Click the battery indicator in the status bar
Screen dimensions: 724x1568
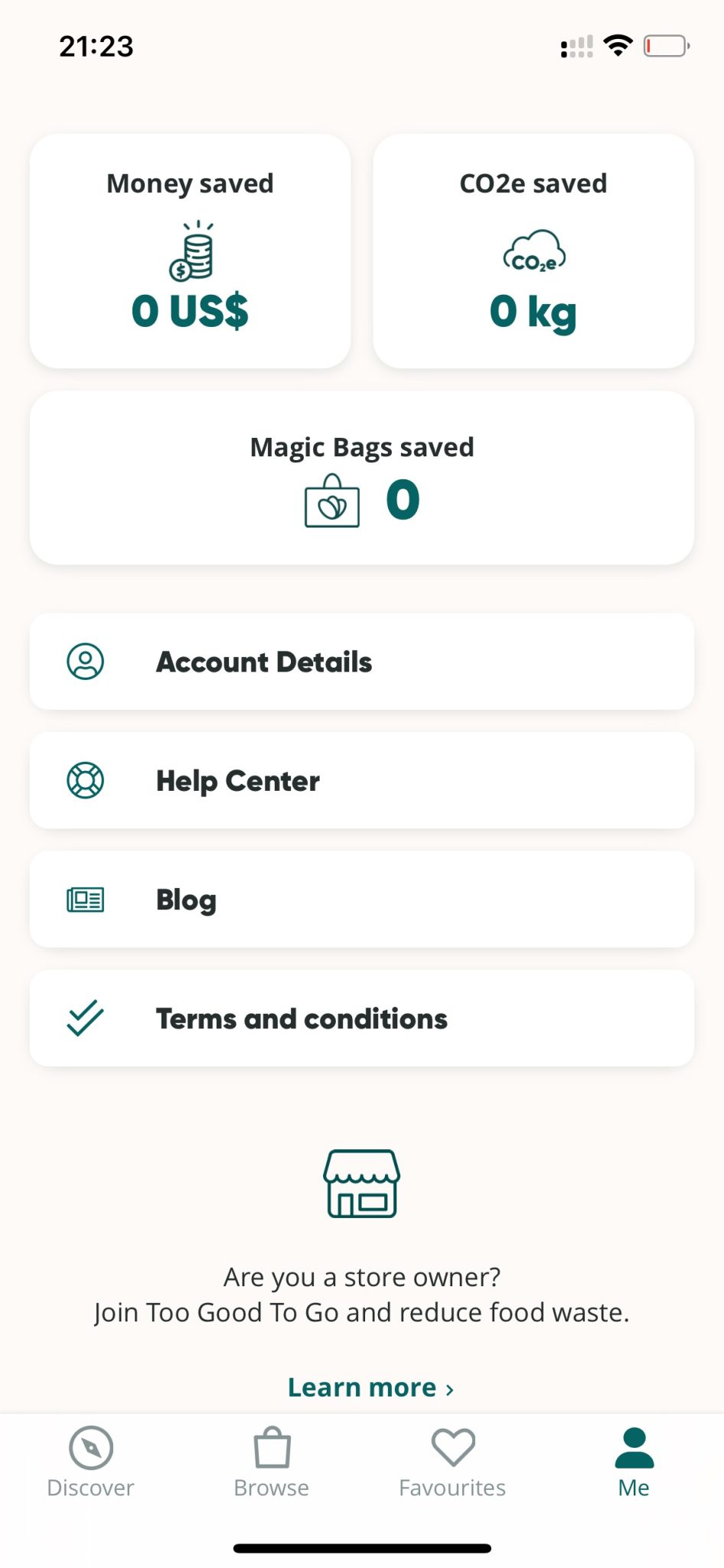pos(663,45)
